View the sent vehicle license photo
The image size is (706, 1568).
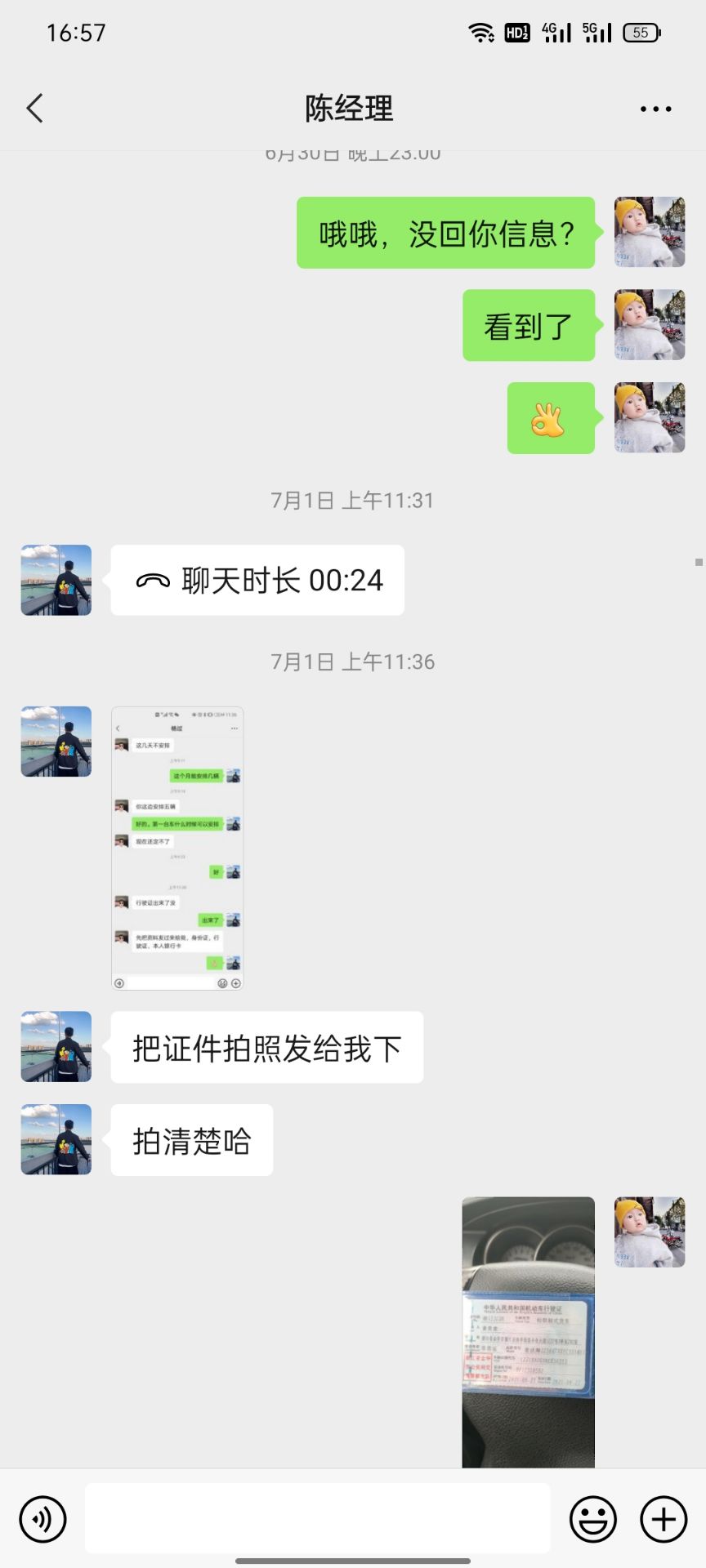(528, 1331)
